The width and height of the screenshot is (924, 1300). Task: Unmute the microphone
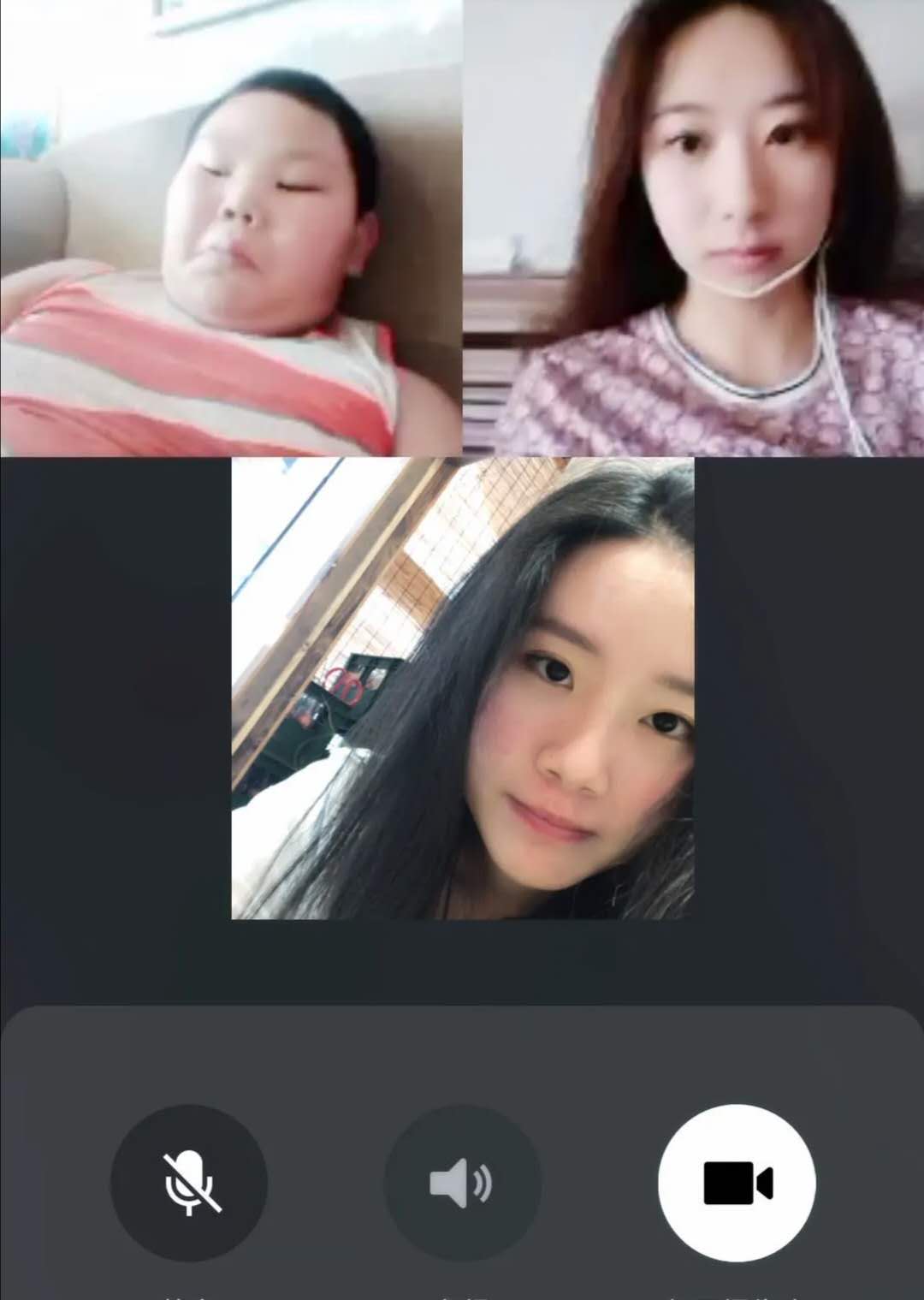point(189,1183)
